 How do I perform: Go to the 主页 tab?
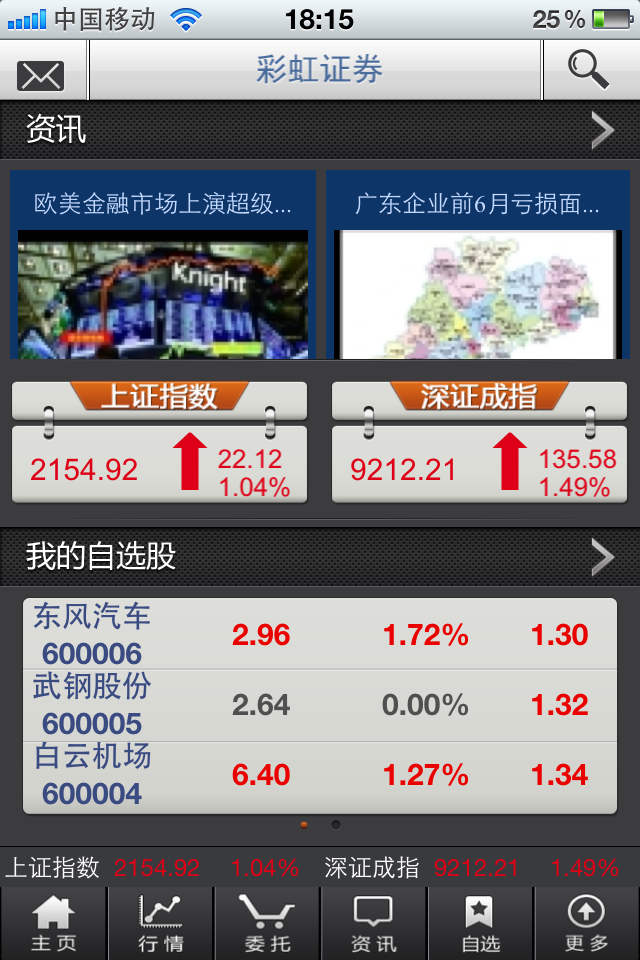coord(53,923)
